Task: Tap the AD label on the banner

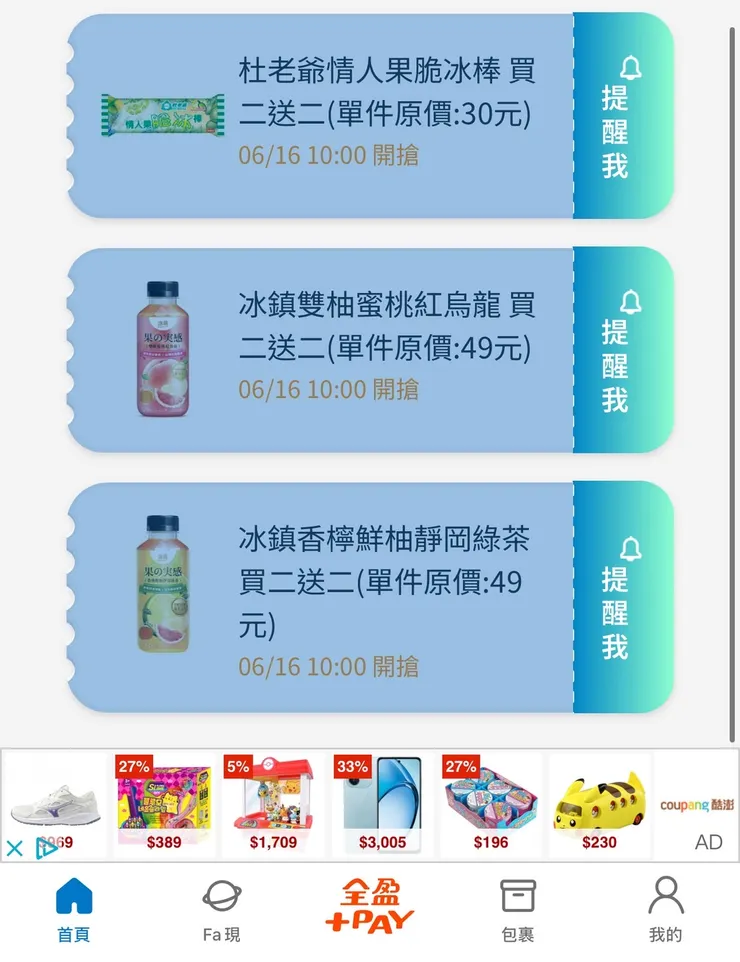Action: point(708,842)
